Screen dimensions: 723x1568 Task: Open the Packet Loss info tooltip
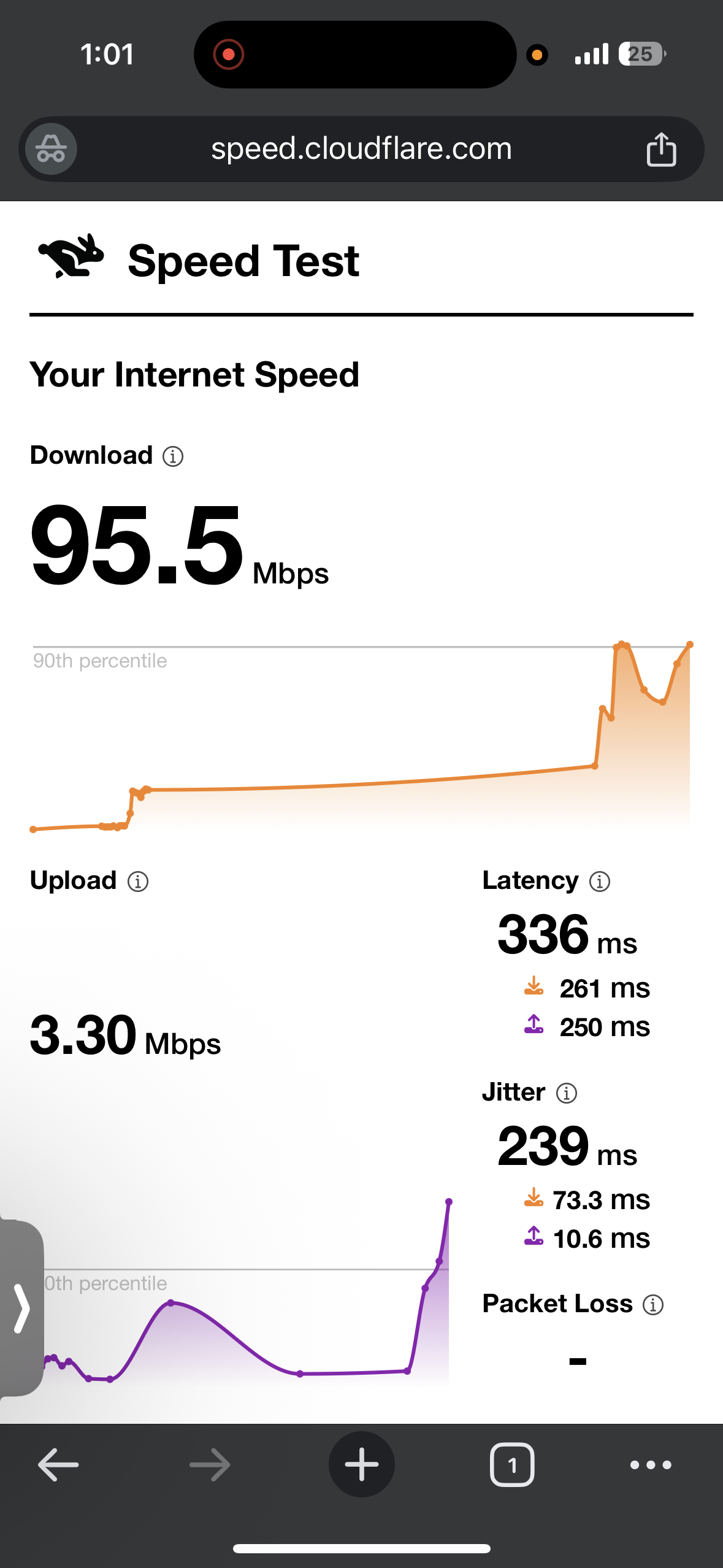pyautogui.click(x=653, y=1304)
